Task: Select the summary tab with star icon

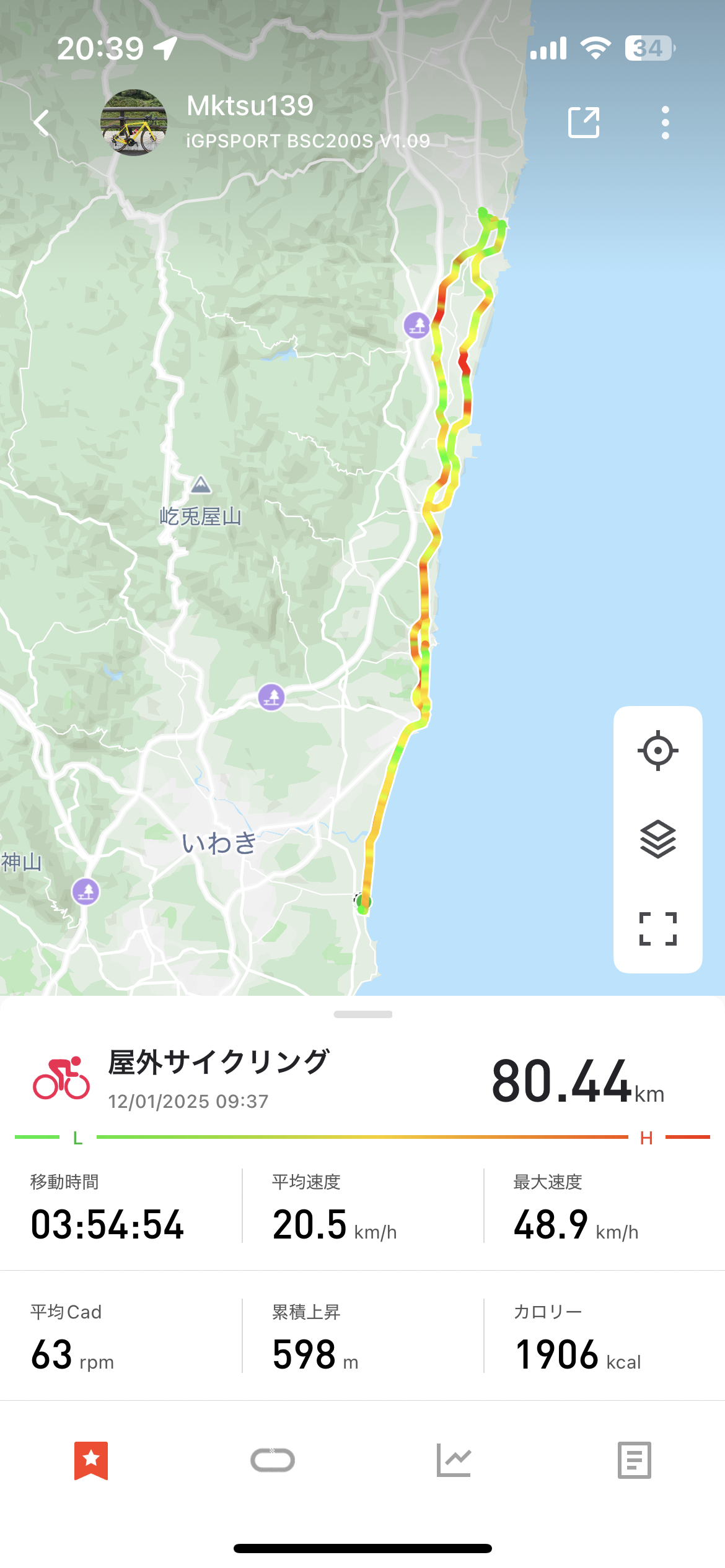Action: (91, 1460)
